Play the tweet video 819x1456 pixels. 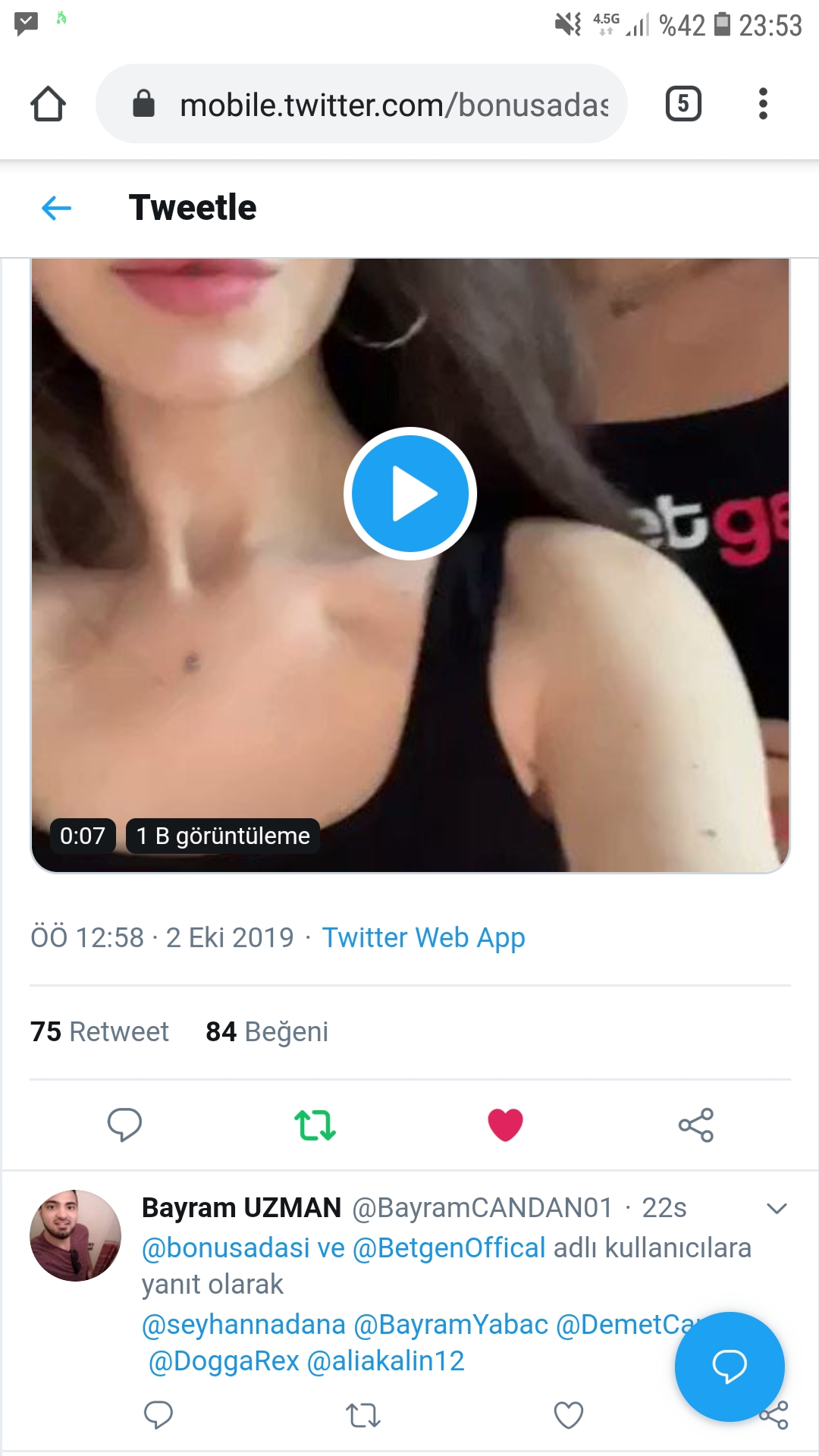tap(409, 494)
